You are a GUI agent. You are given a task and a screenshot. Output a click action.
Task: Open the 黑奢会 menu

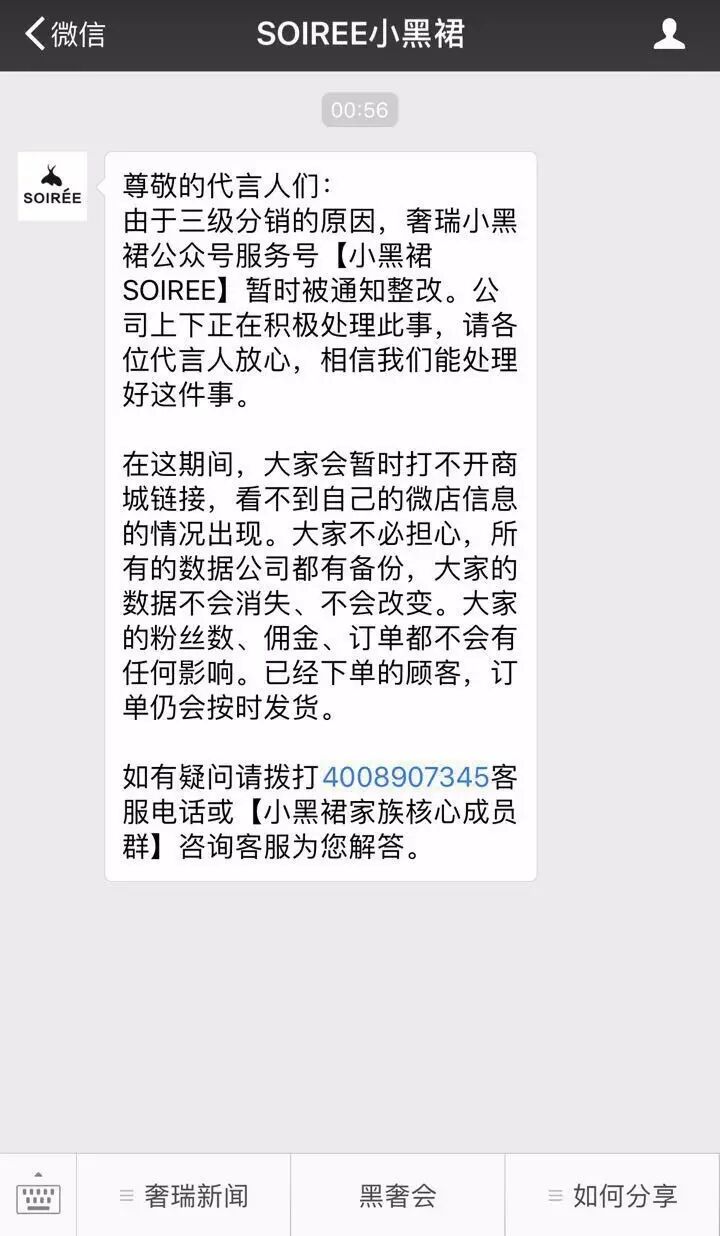[398, 1195]
